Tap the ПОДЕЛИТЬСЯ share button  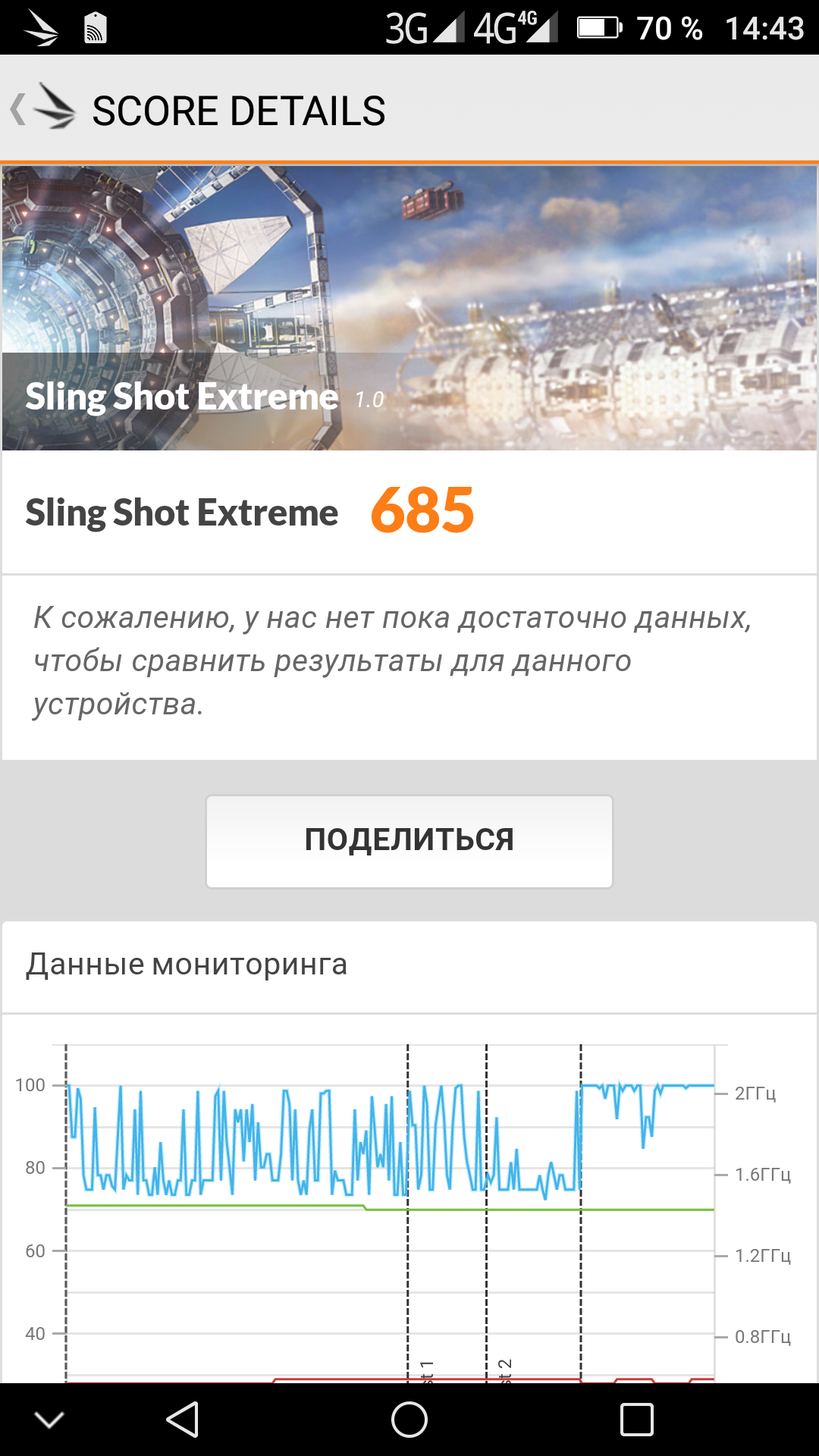click(409, 841)
